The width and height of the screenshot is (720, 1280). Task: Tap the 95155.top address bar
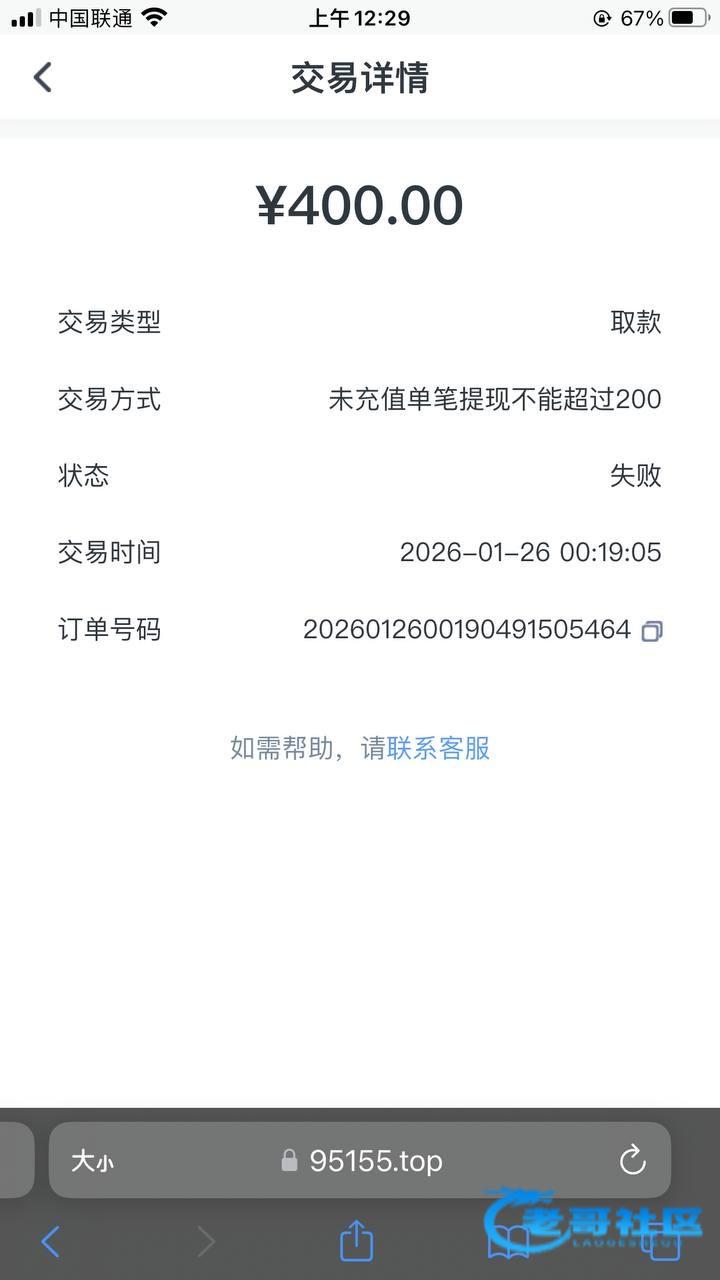[375, 1161]
